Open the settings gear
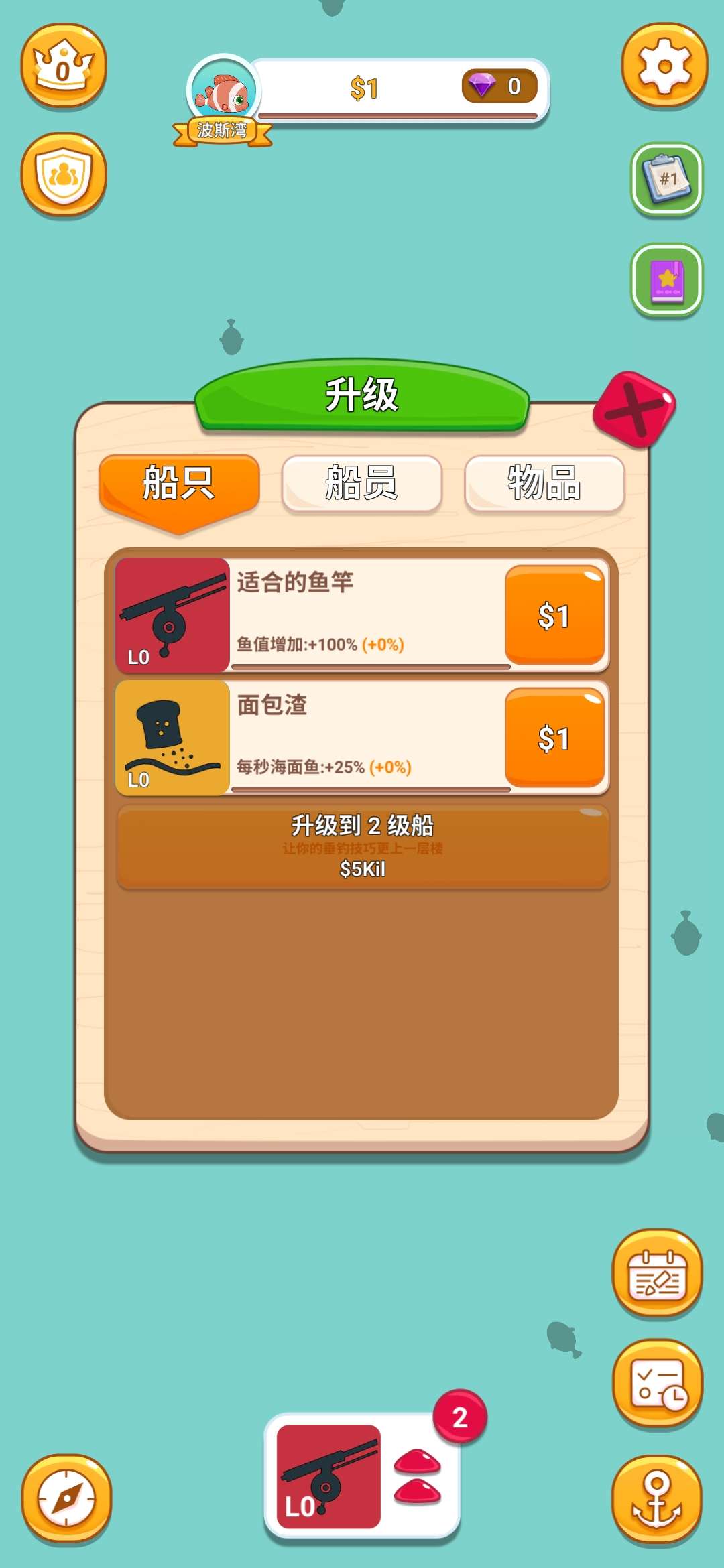This screenshot has height=1568, width=724. [664, 66]
